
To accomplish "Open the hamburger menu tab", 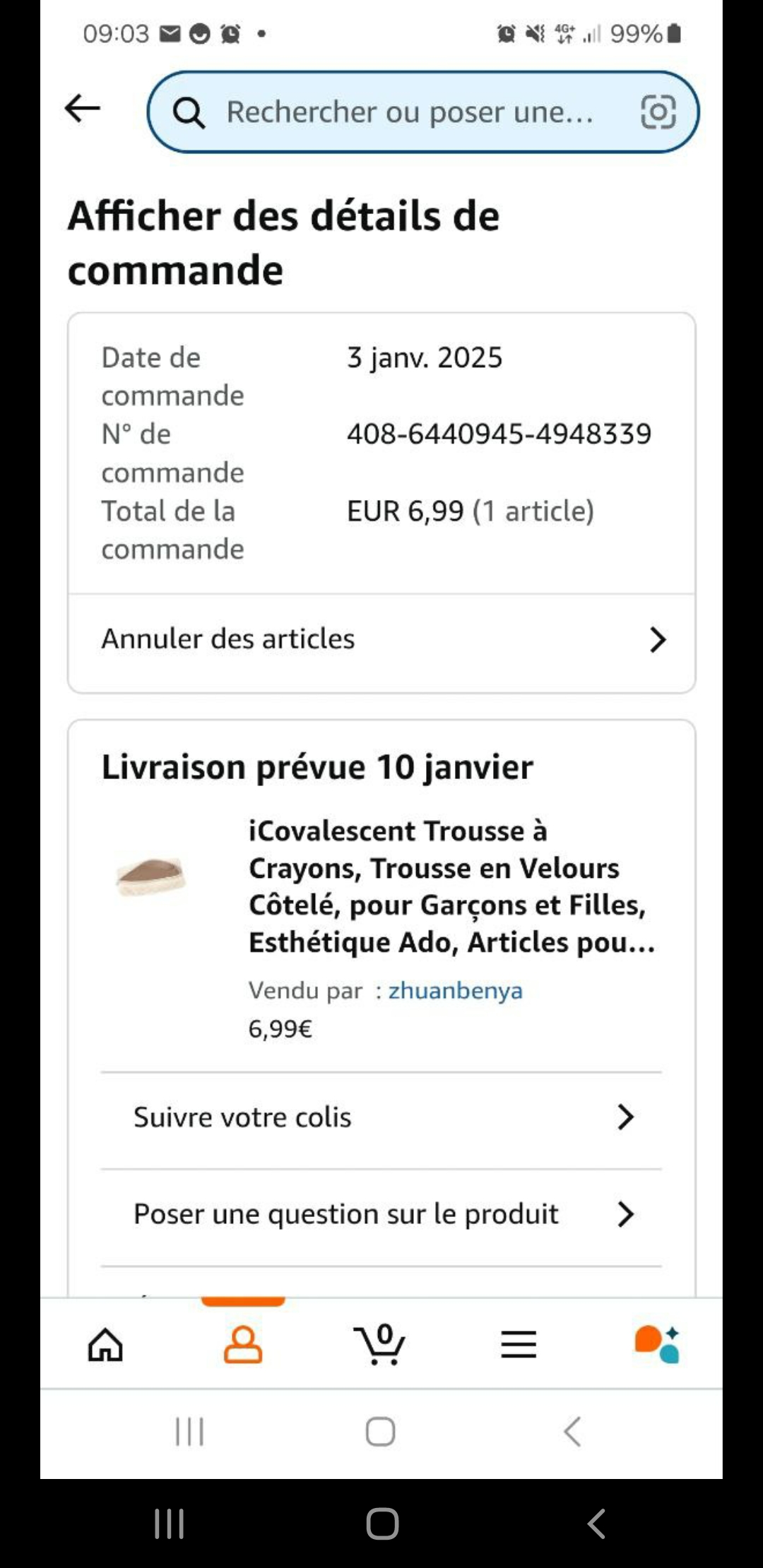I will point(519,1343).
